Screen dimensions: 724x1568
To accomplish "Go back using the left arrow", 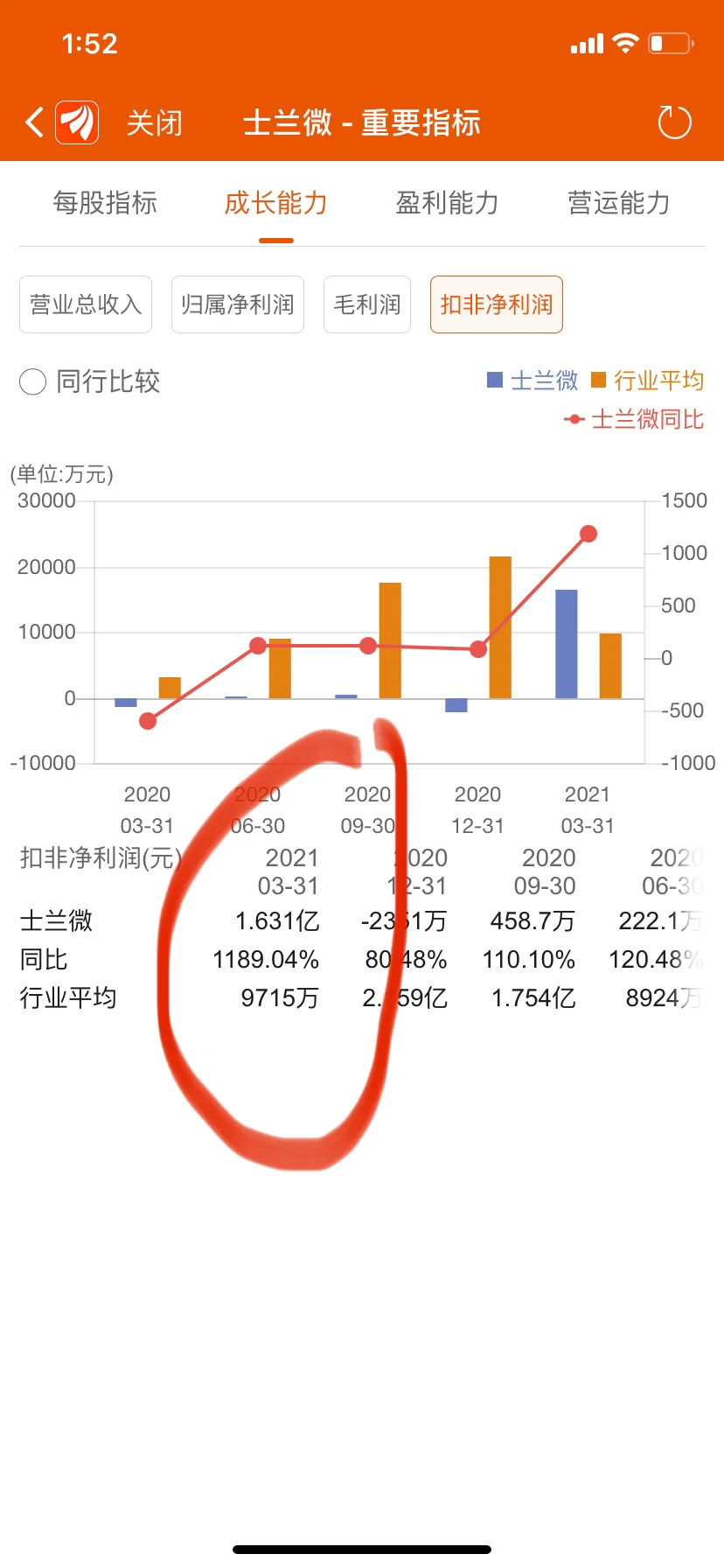I will click(x=35, y=122).
